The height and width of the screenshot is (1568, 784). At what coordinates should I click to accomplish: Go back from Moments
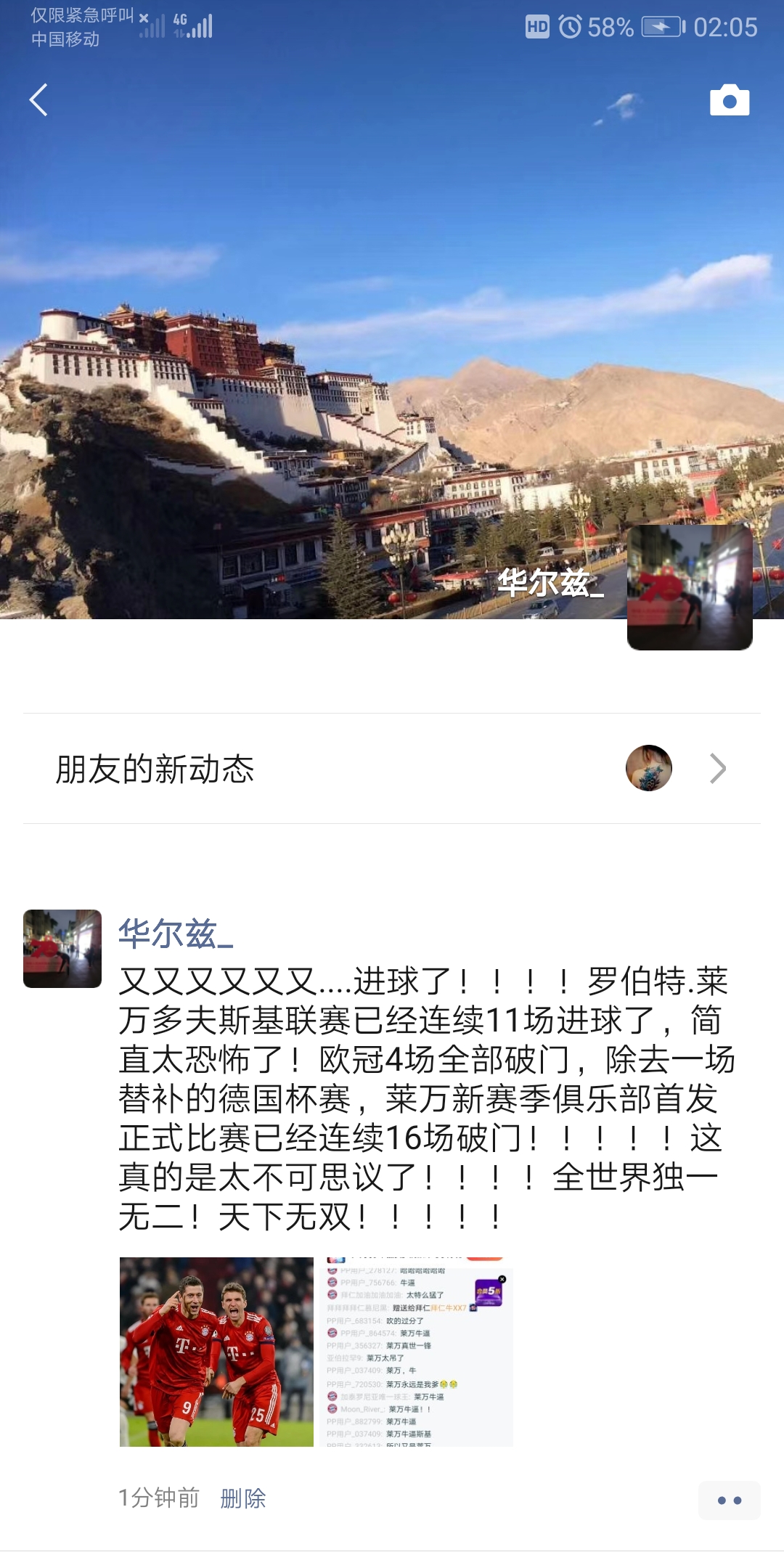38,100
